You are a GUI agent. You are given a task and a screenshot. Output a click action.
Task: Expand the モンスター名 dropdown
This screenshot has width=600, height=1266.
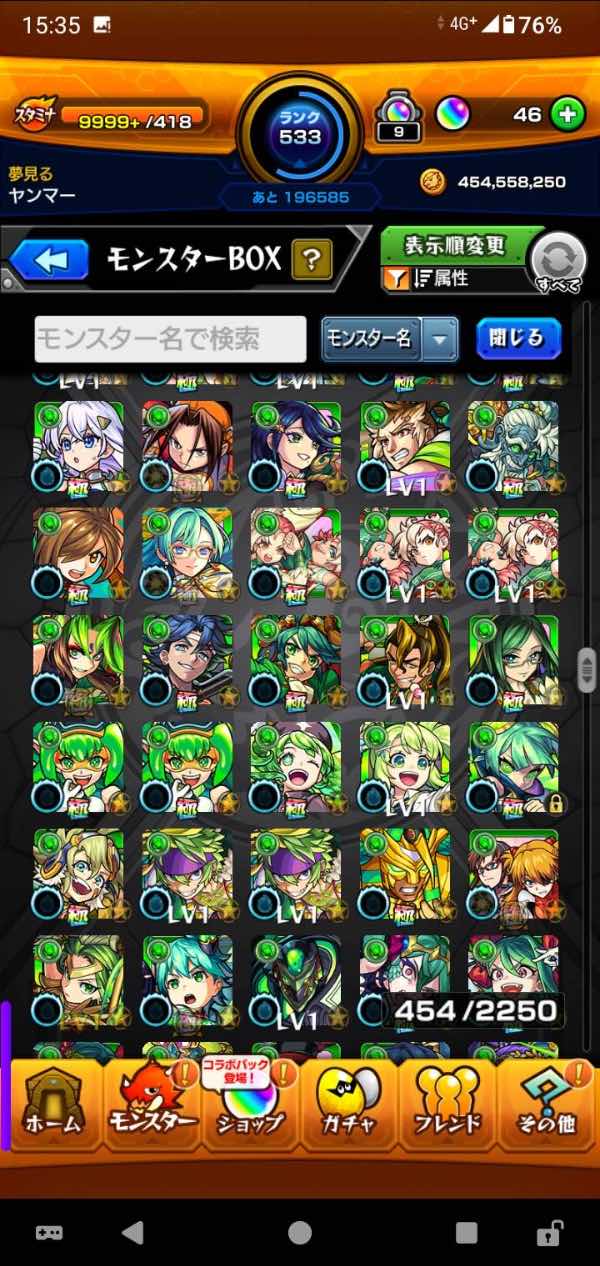coord(439,340)
